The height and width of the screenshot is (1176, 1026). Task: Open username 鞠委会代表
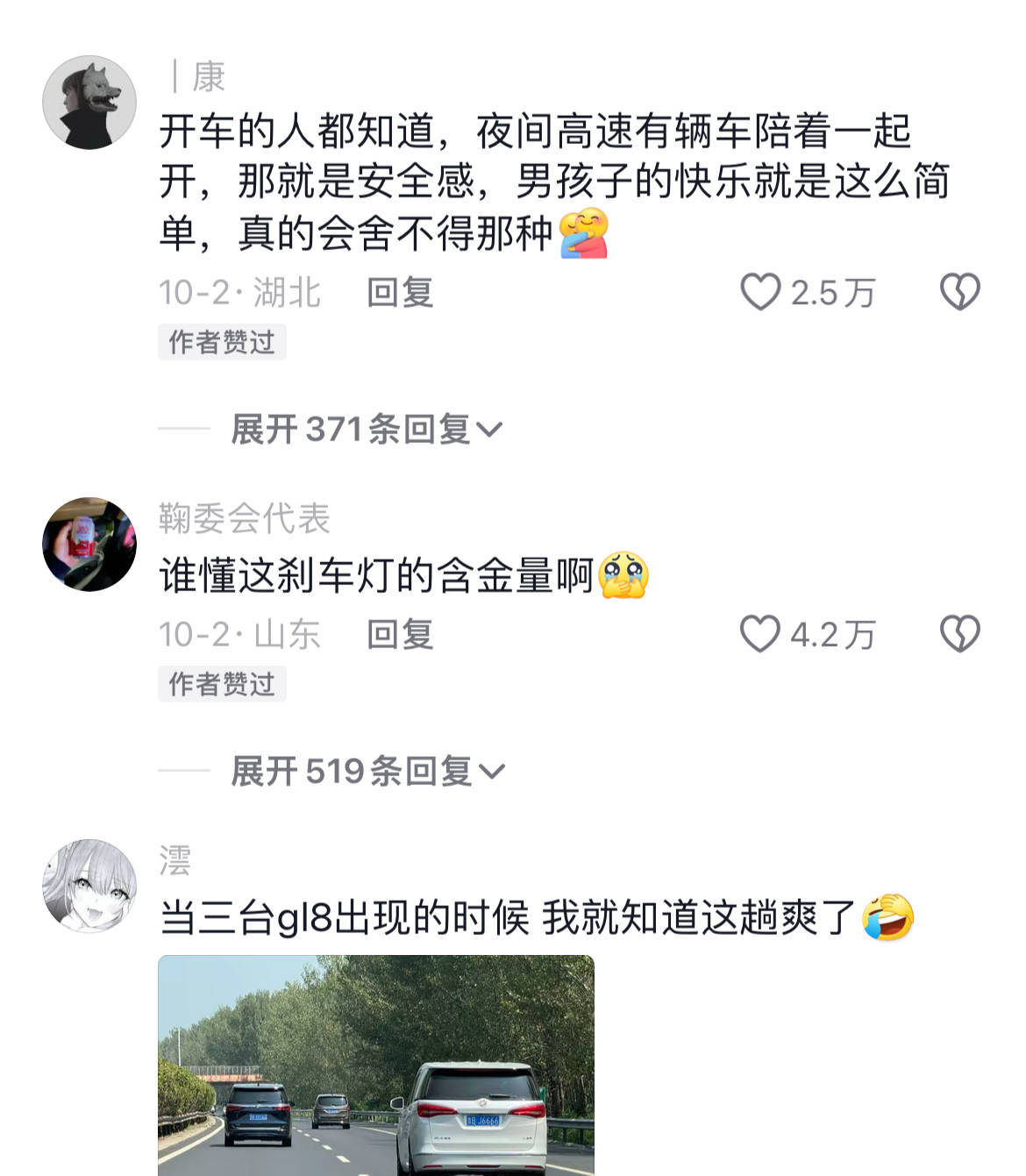click(x=244, y=518)
